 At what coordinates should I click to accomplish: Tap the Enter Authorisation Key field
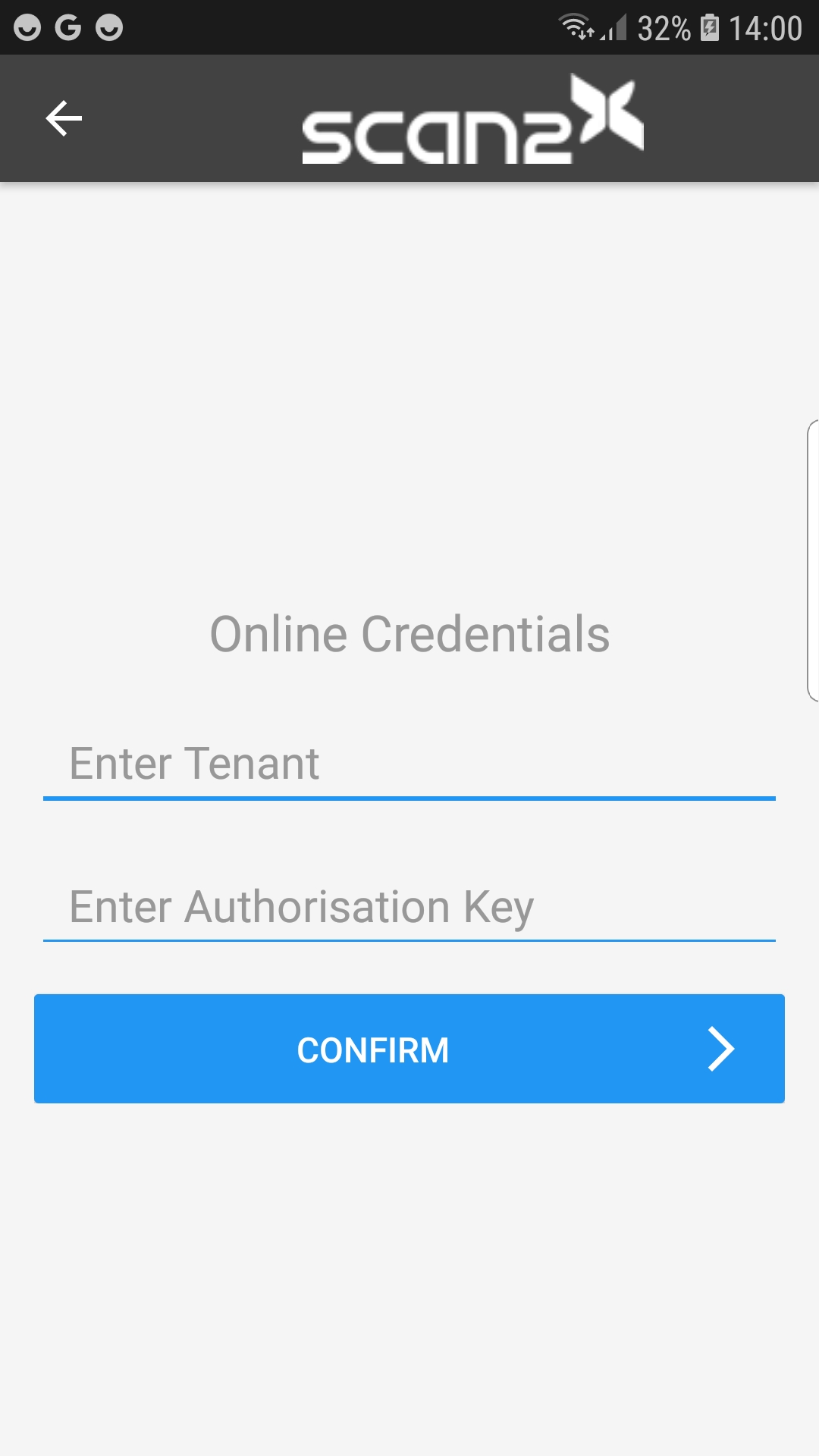pyautogui.click(x=409, y=907)
